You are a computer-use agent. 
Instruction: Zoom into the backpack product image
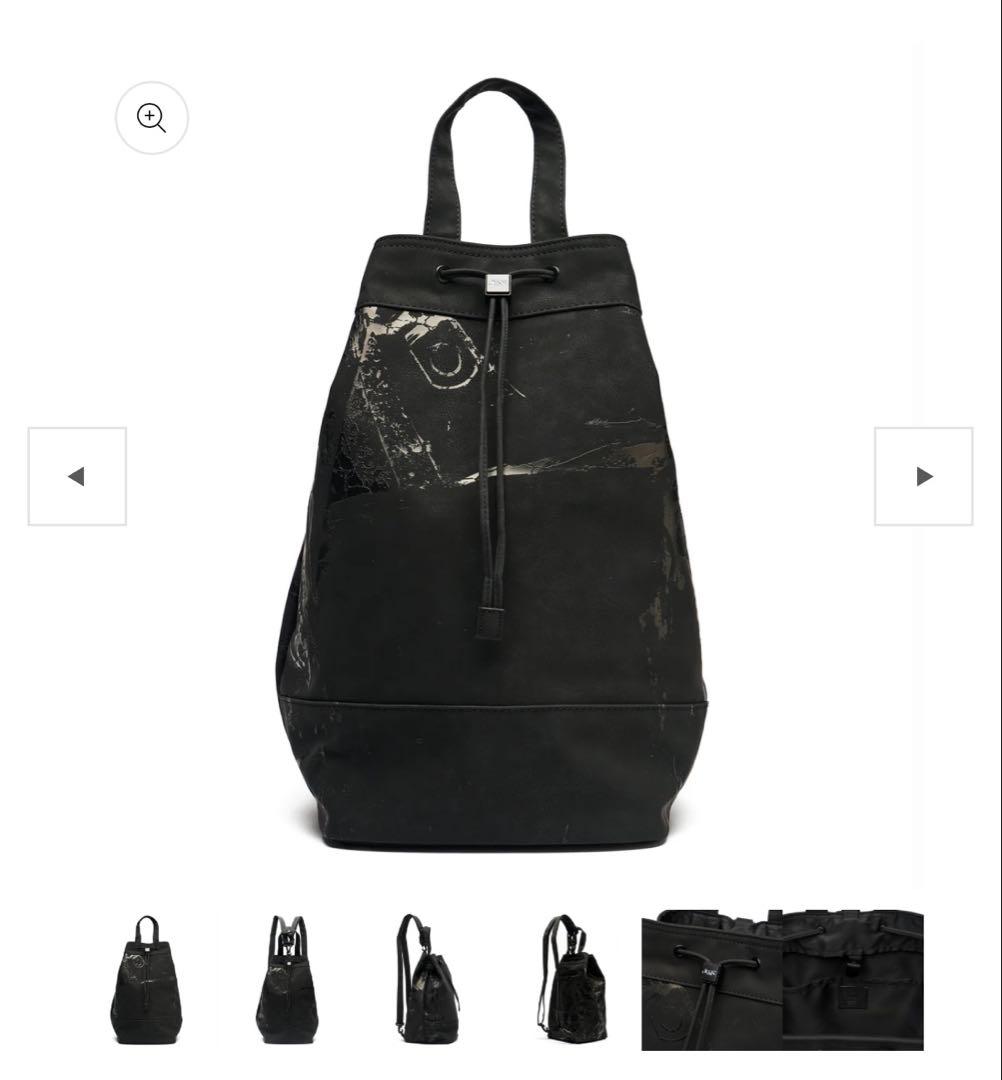point(152,118)
